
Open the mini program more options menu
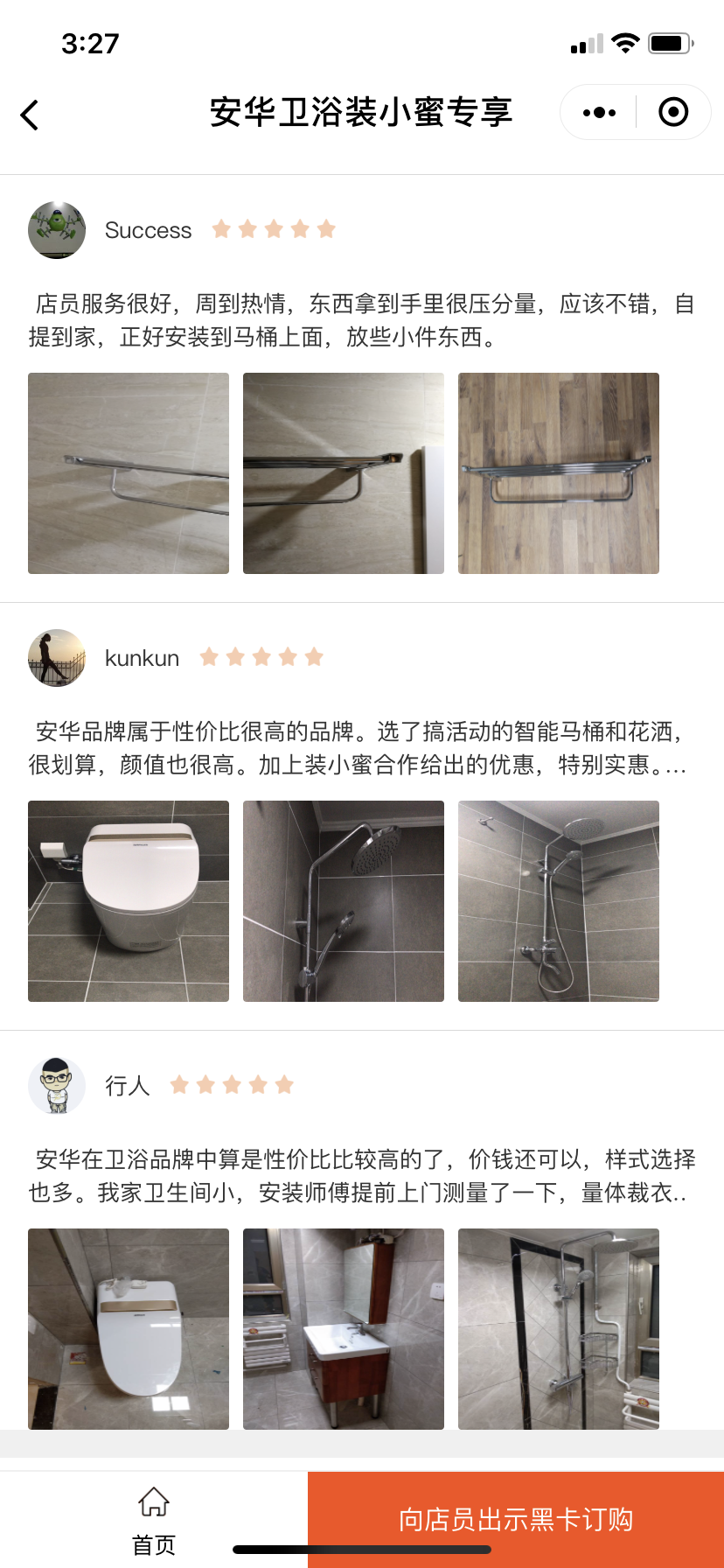pyautogui.click(x=599, y=113)
